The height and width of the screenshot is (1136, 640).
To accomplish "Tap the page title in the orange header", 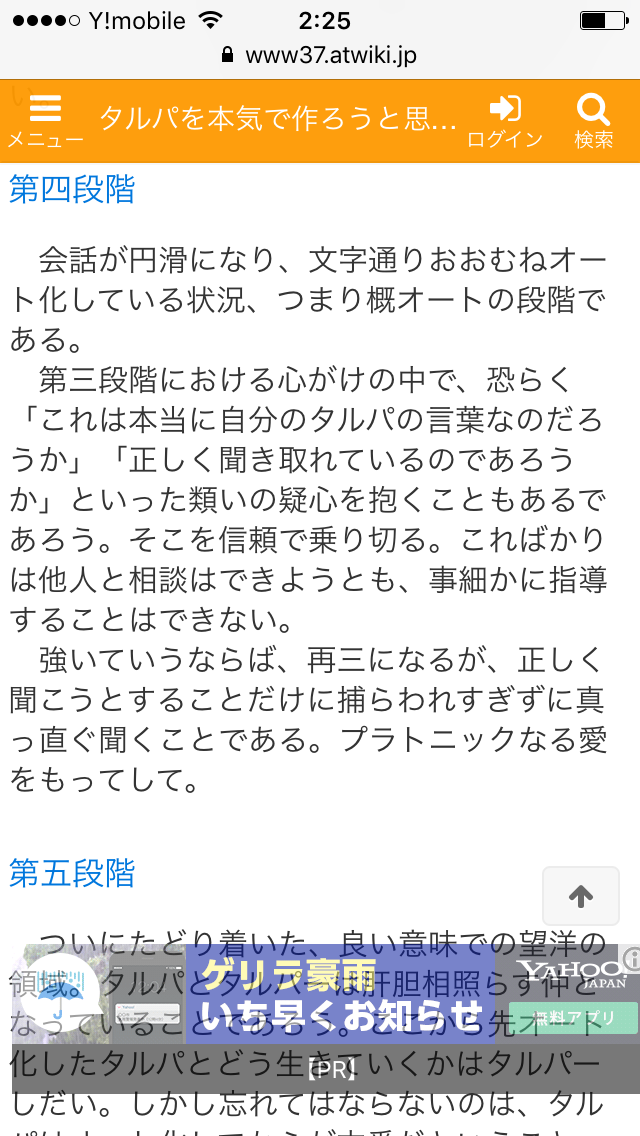I will 278,117.
